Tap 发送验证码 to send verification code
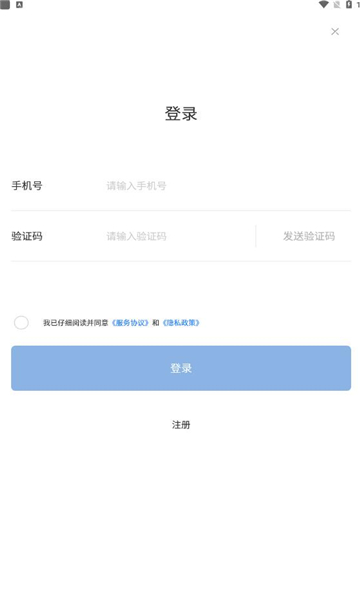The height and width of the screenshot is (600, 360). (309, 236)
